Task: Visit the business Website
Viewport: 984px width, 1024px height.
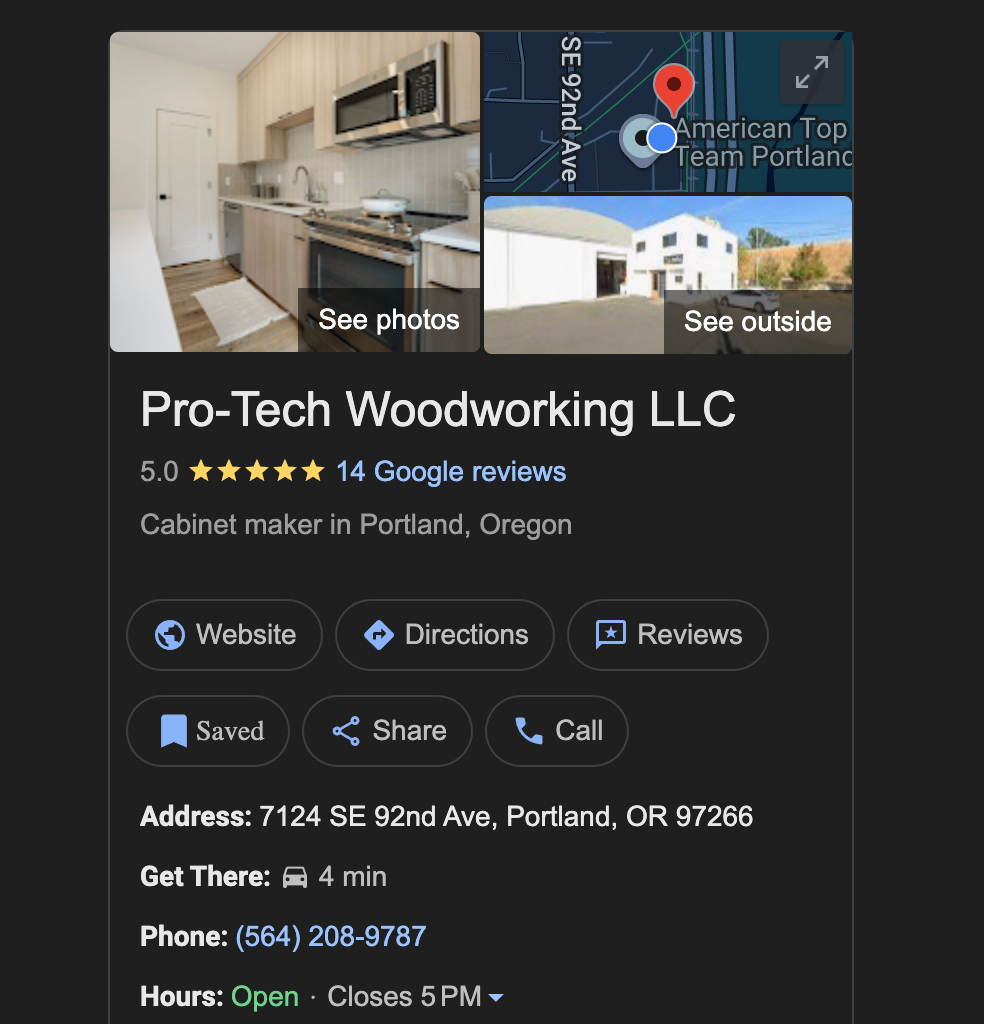Action: coord(225,635)
